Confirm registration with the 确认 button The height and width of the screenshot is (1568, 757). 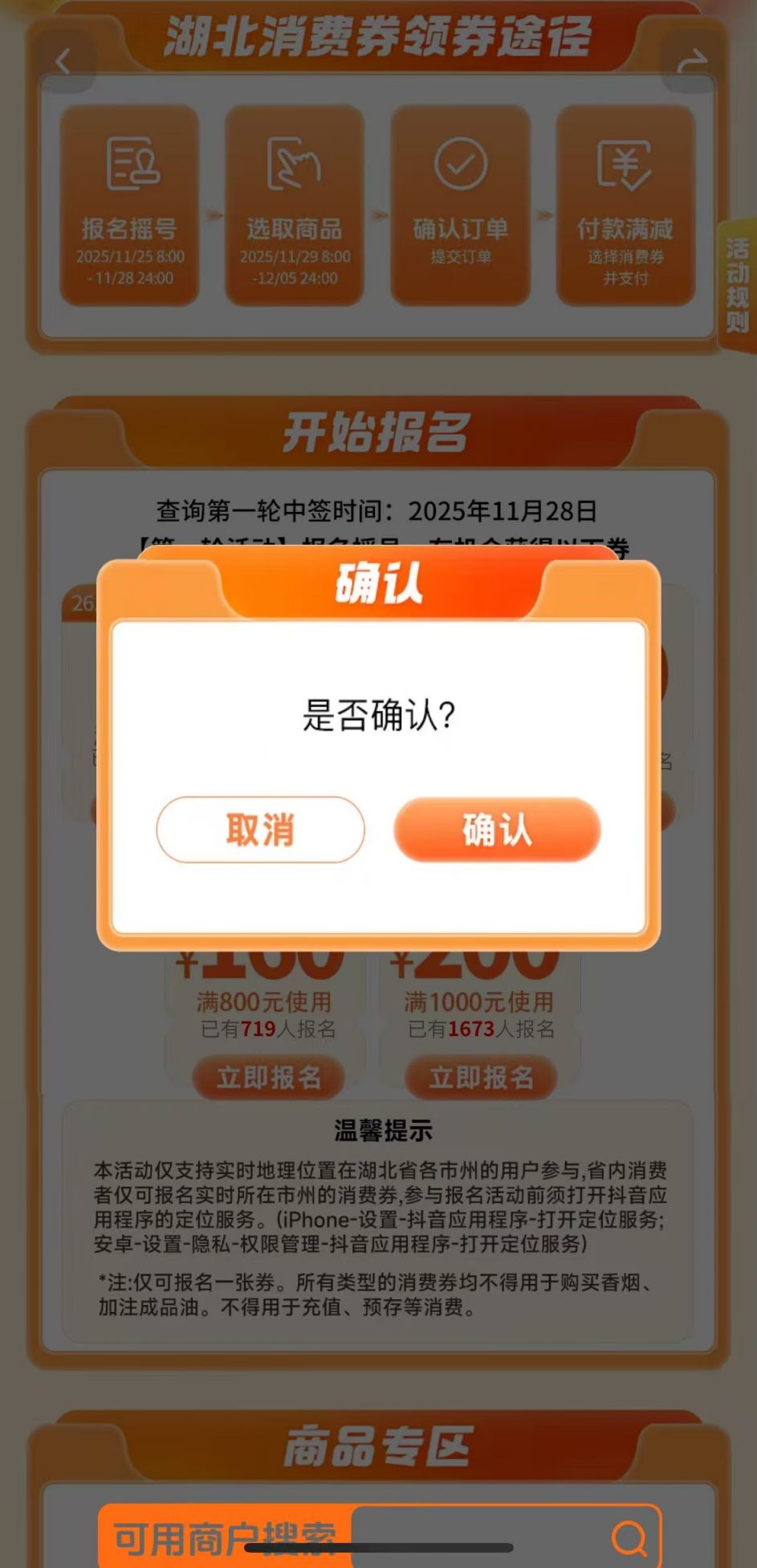point(497,830)
